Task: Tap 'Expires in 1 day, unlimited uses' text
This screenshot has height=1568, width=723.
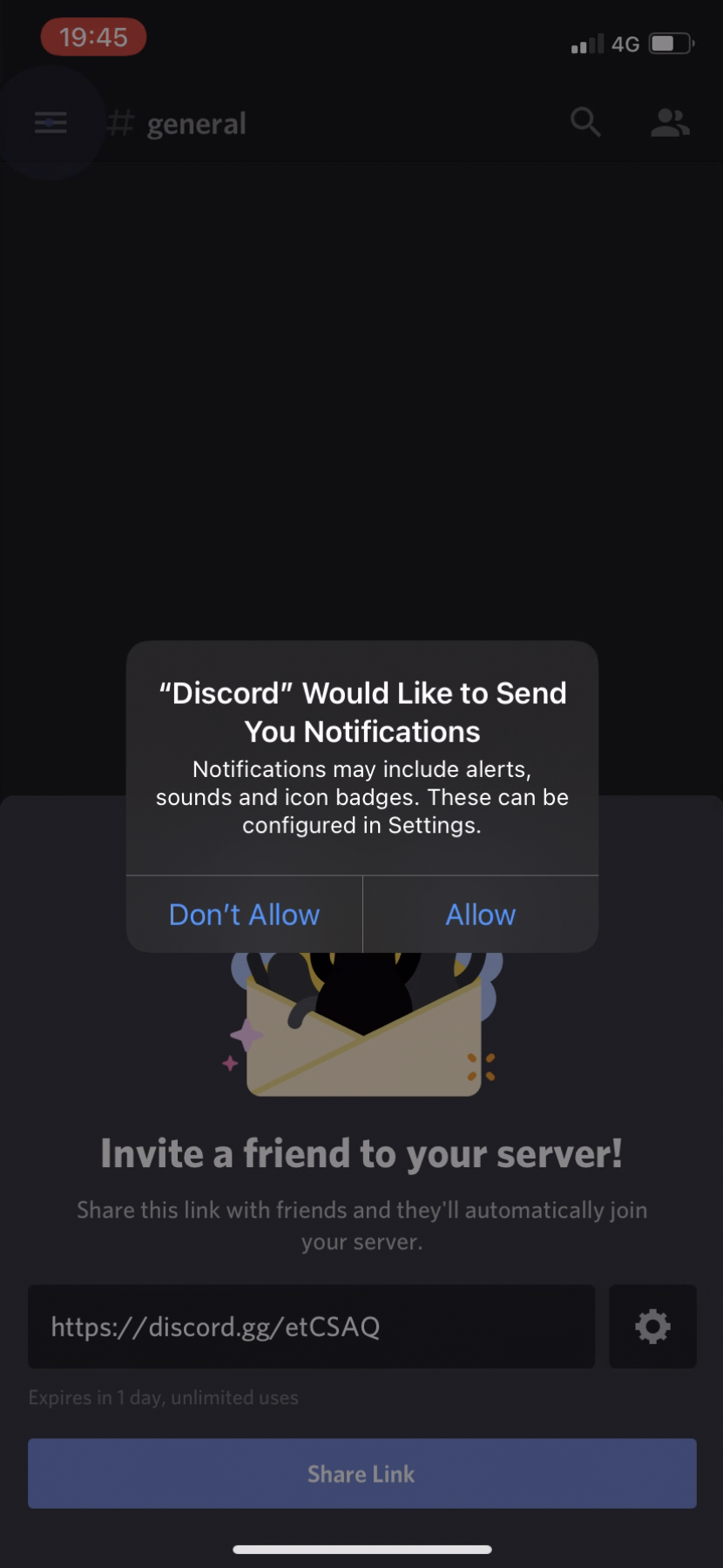Action: (163, 1396)
